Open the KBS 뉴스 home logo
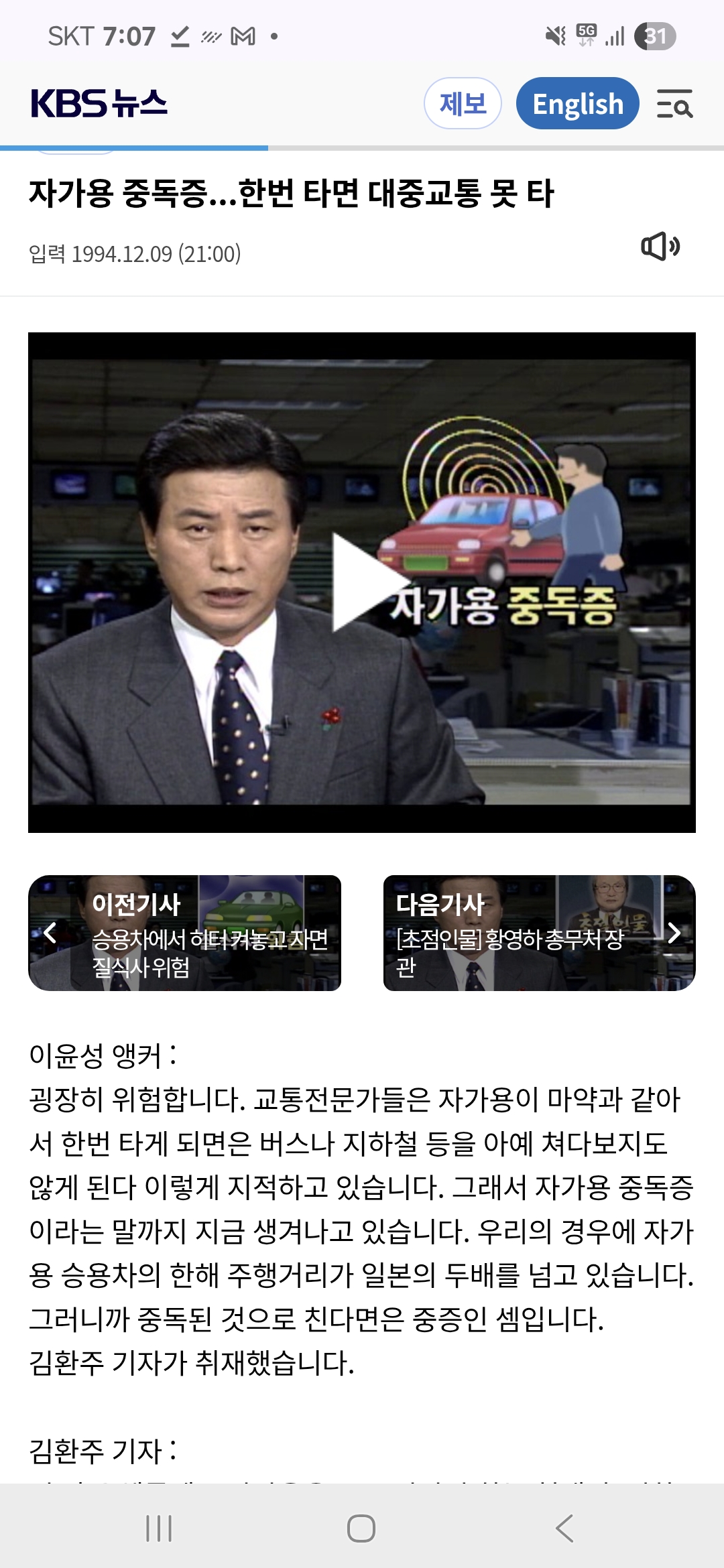 coord(99,104)
